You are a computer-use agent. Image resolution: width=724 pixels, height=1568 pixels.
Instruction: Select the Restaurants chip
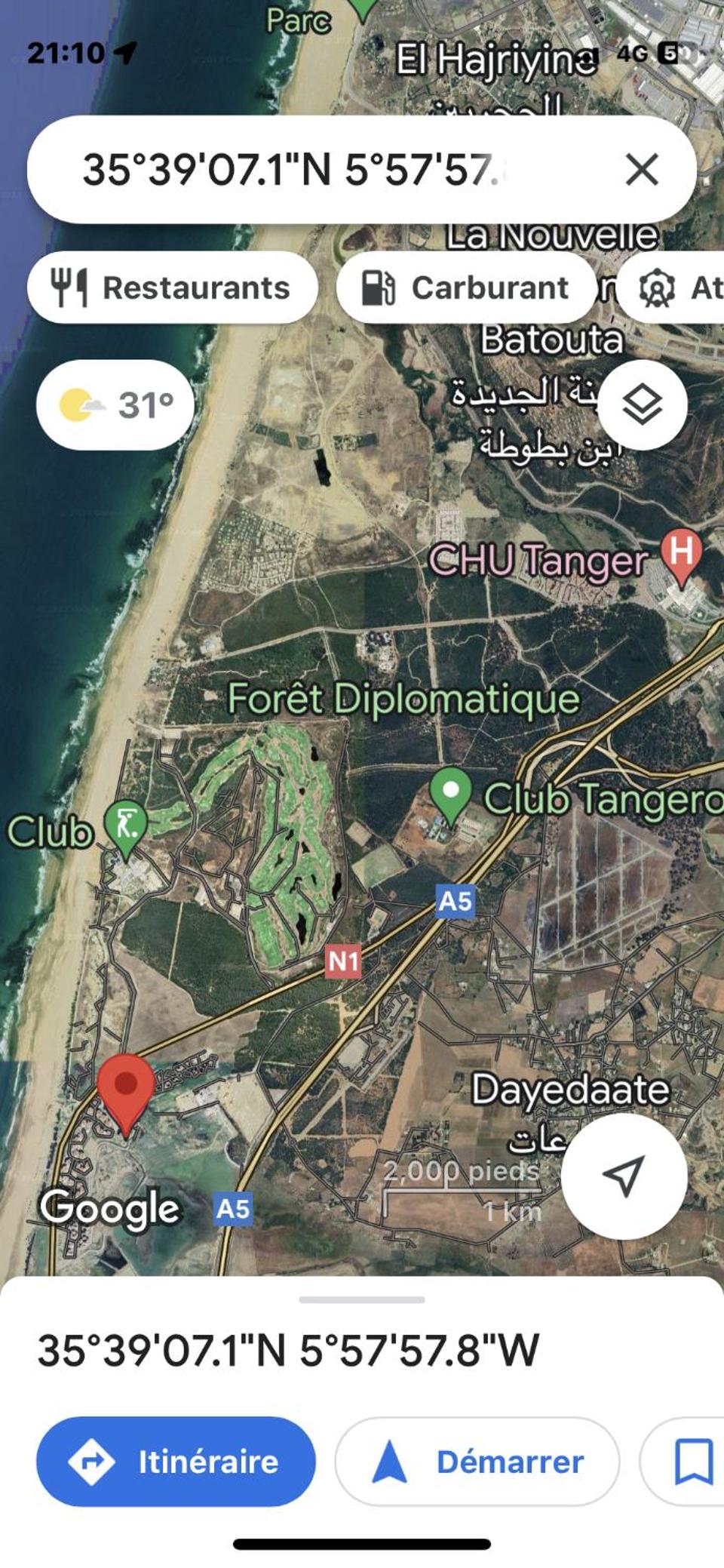click(172, 287)
